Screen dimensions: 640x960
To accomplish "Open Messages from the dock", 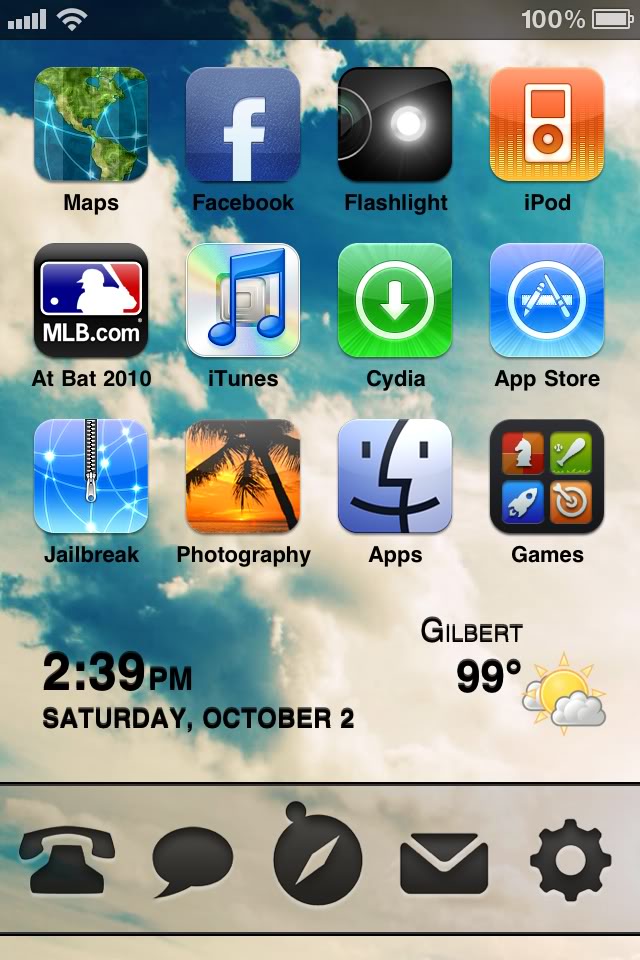I will coord(192,862).
